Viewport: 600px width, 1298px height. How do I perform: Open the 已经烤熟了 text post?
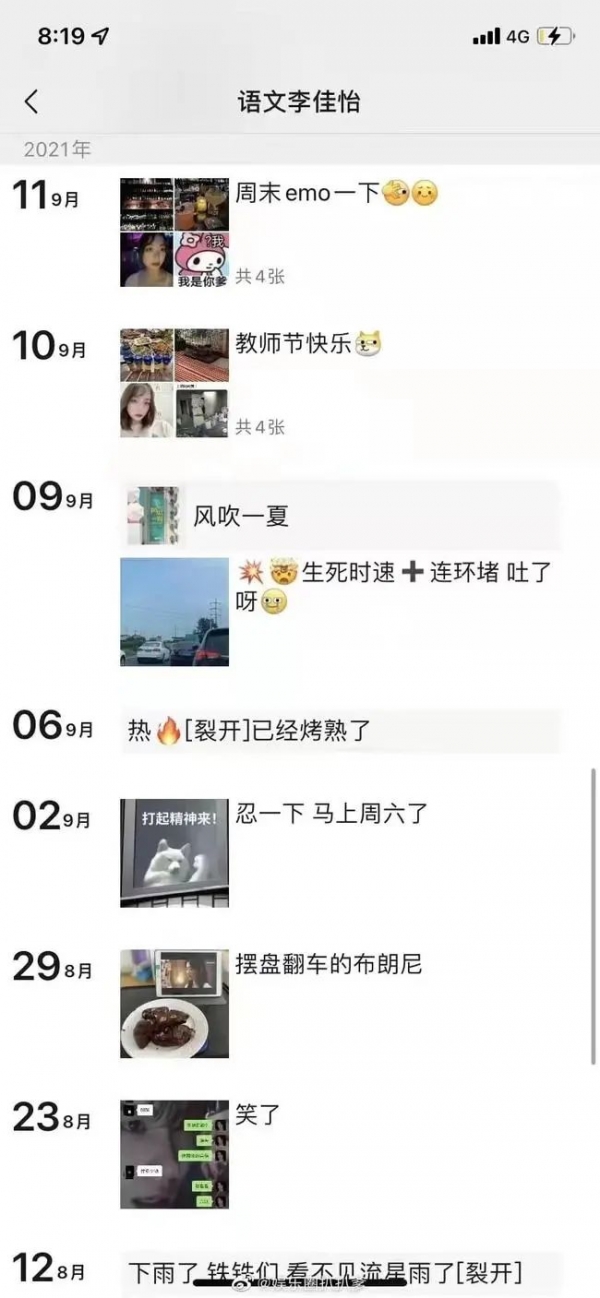pos(340,731)
